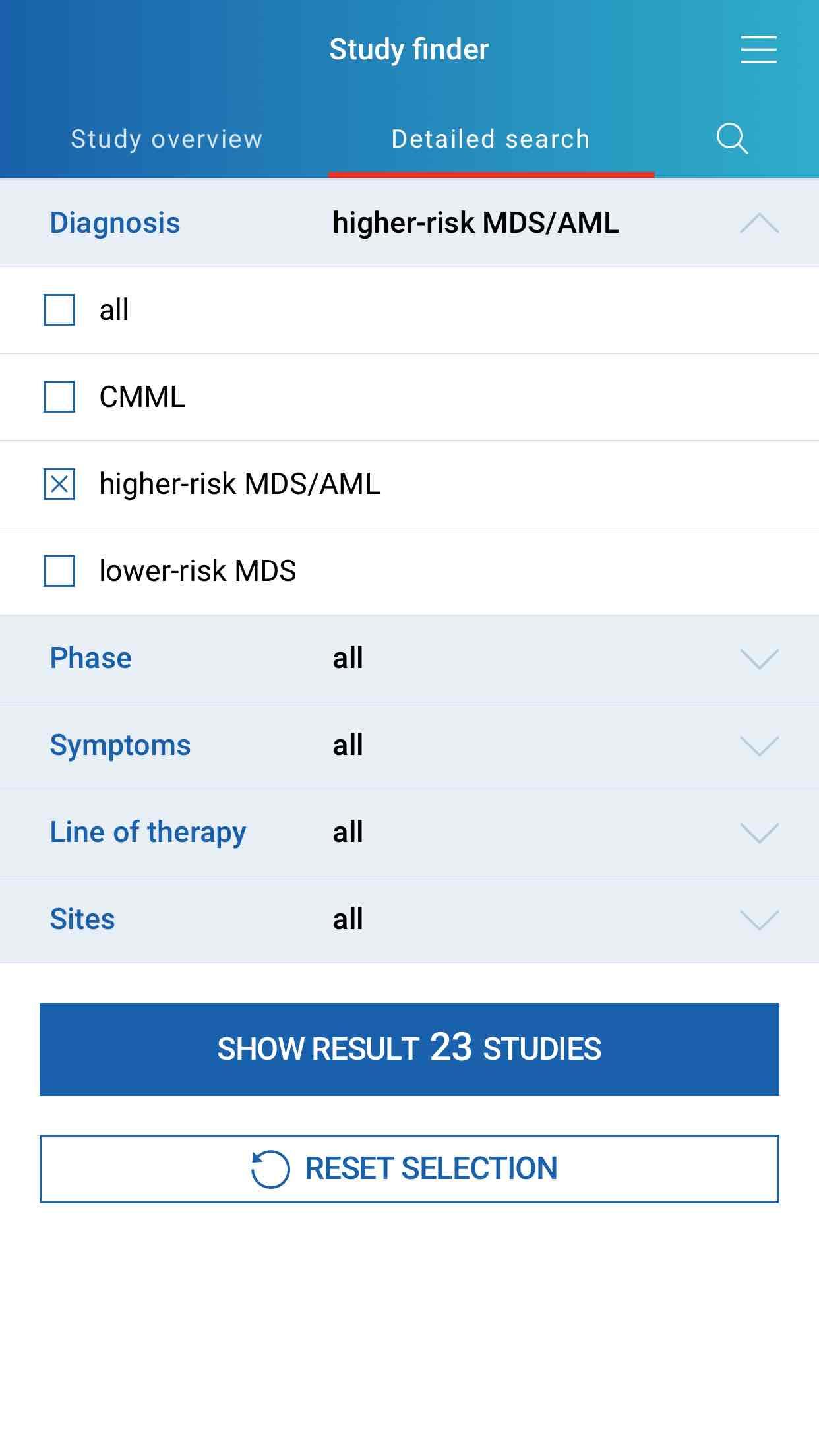The image size is (819, 1456).
Task: Expand the Phase filter
Action: point(409,658)
